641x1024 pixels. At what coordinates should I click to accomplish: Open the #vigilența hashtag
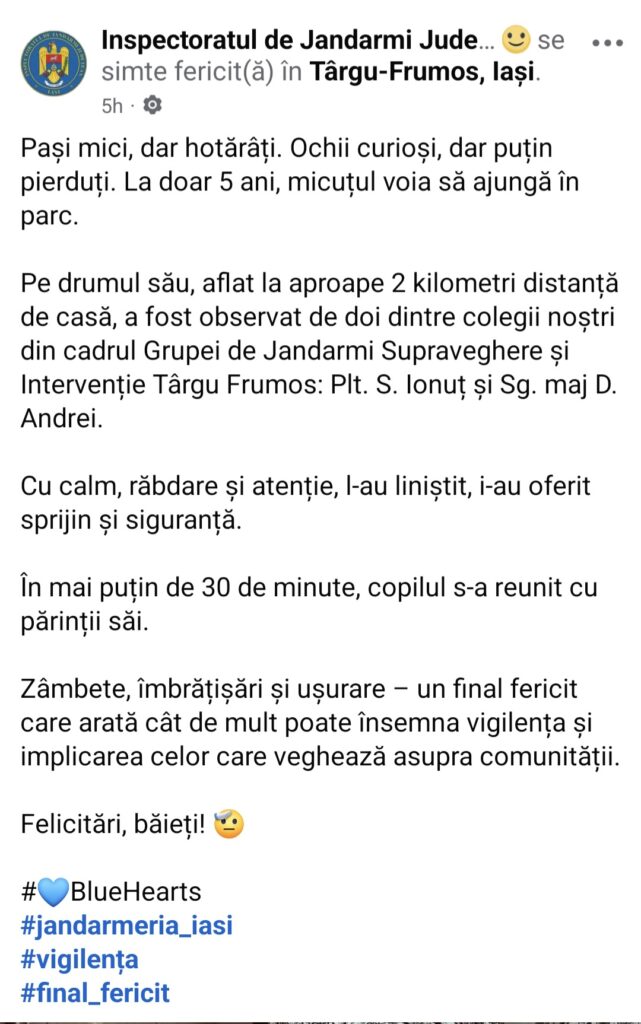pos(79,959)
